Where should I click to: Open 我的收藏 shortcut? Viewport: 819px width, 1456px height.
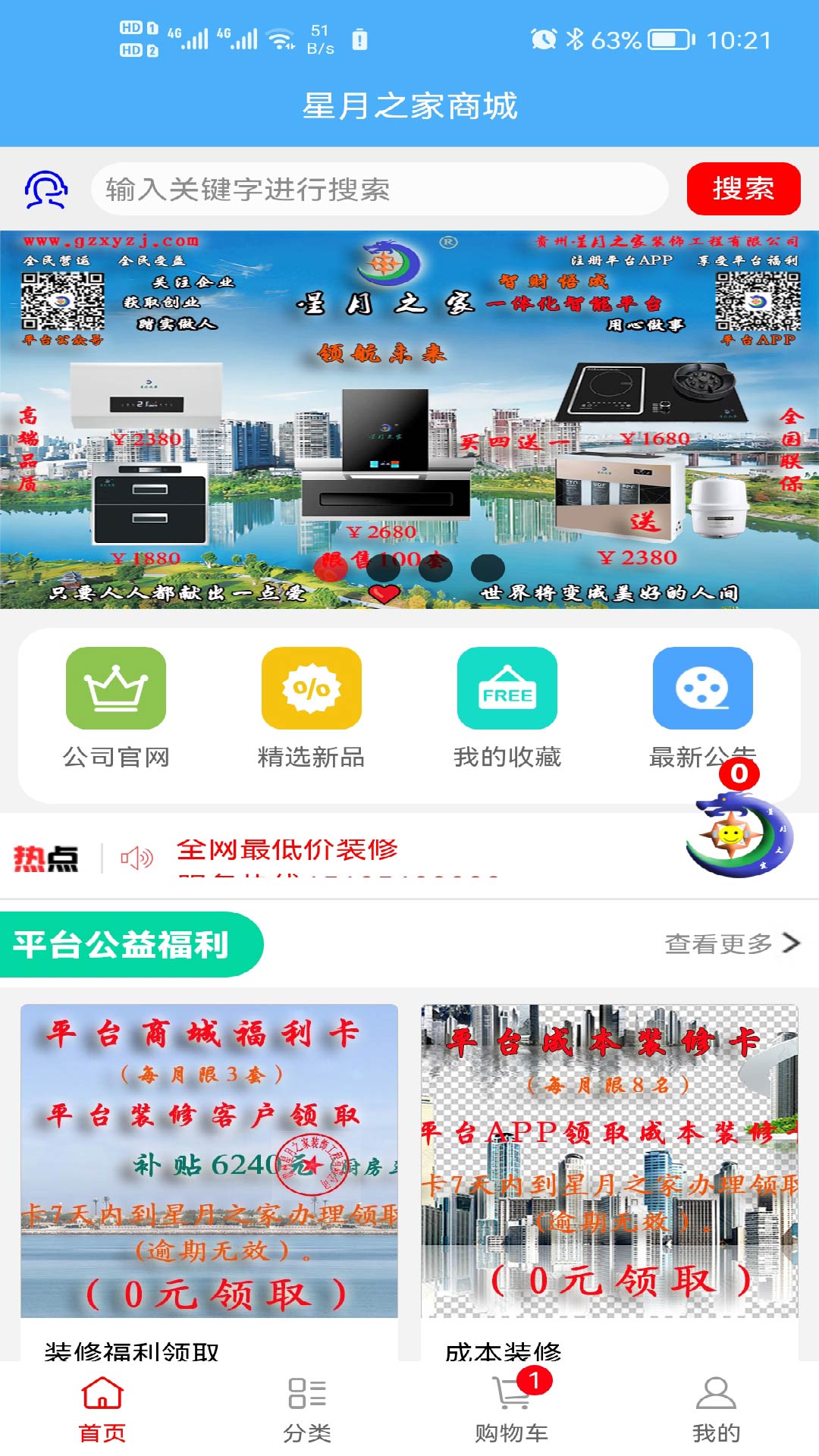507,708
